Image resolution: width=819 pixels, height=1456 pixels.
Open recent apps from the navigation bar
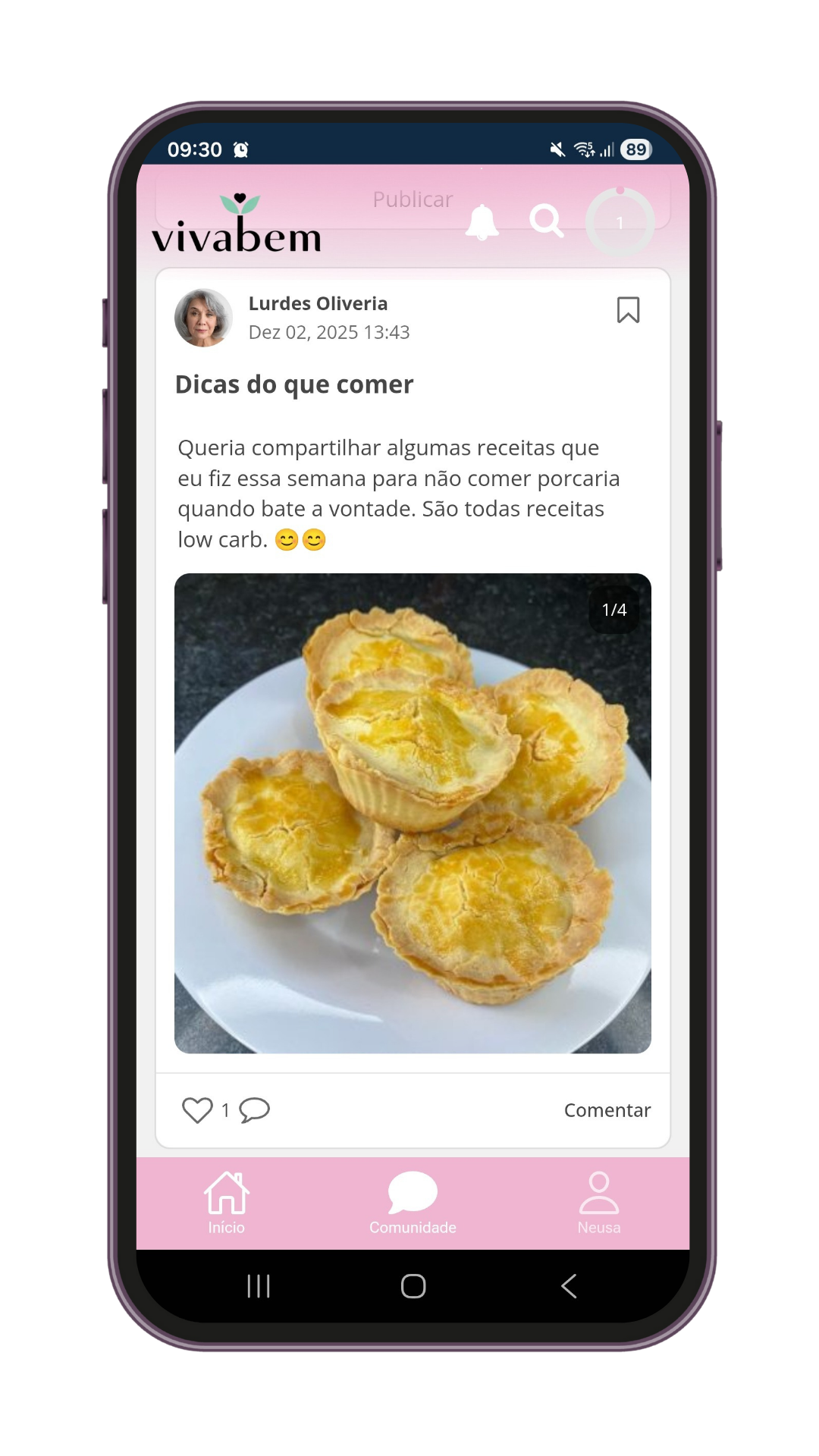point(259,1286)
